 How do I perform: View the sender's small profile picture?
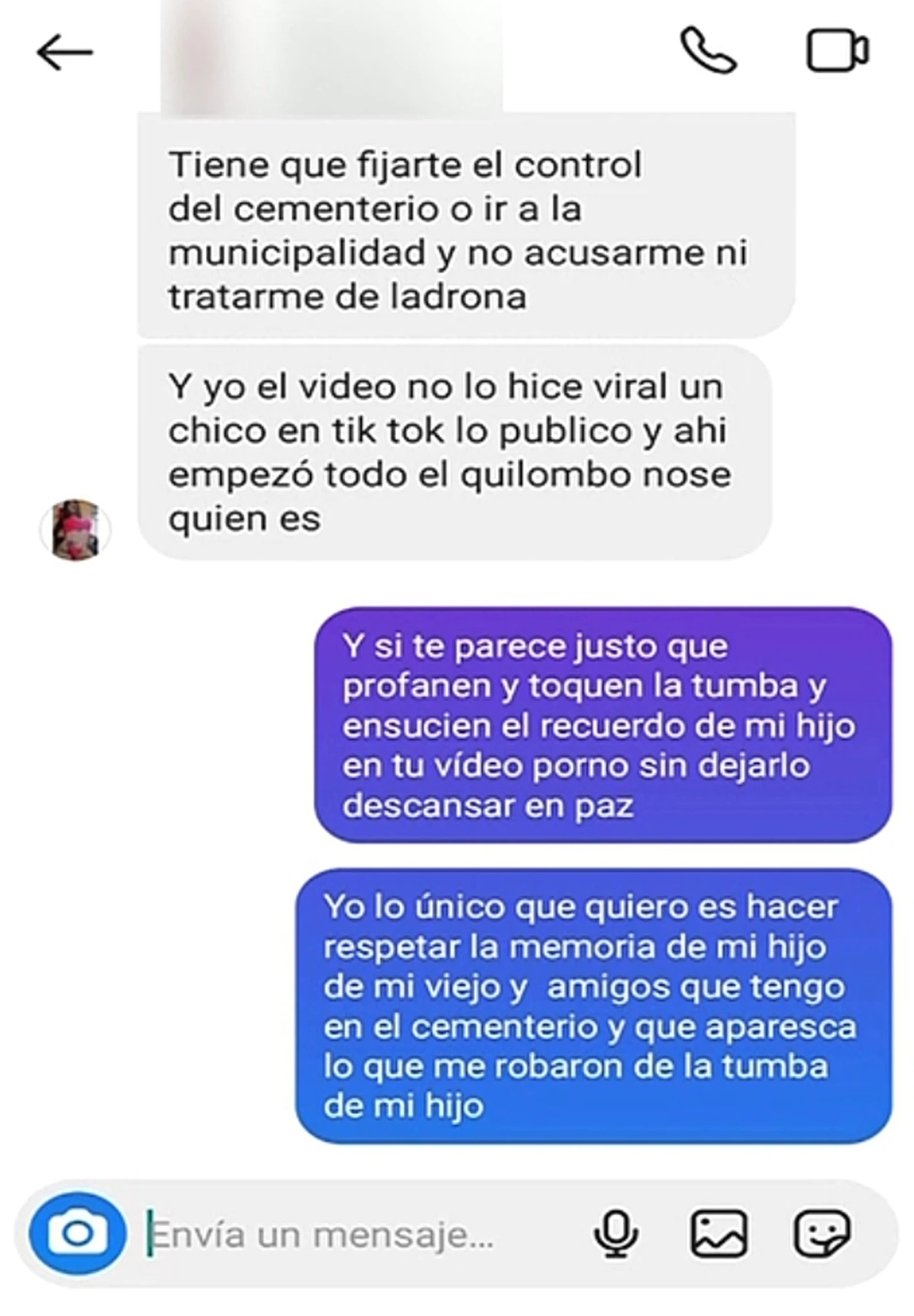[x=75, y=530]
